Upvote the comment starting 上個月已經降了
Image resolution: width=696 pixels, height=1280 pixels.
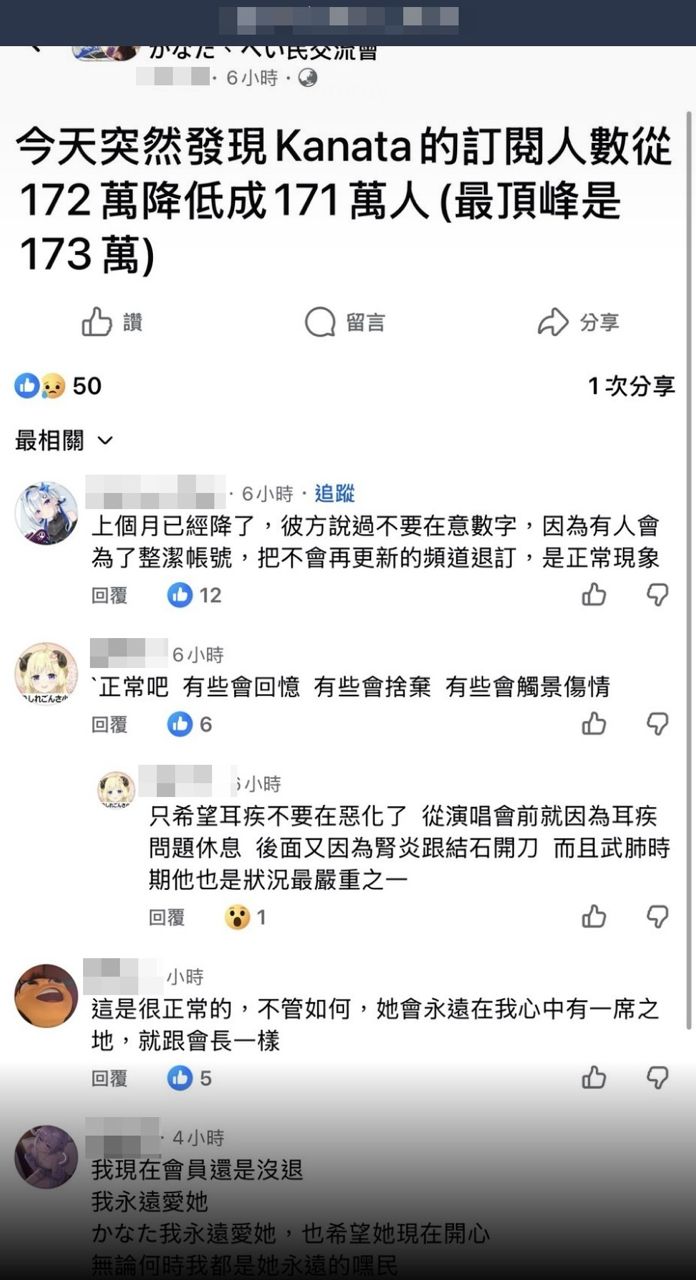[594, 595]
